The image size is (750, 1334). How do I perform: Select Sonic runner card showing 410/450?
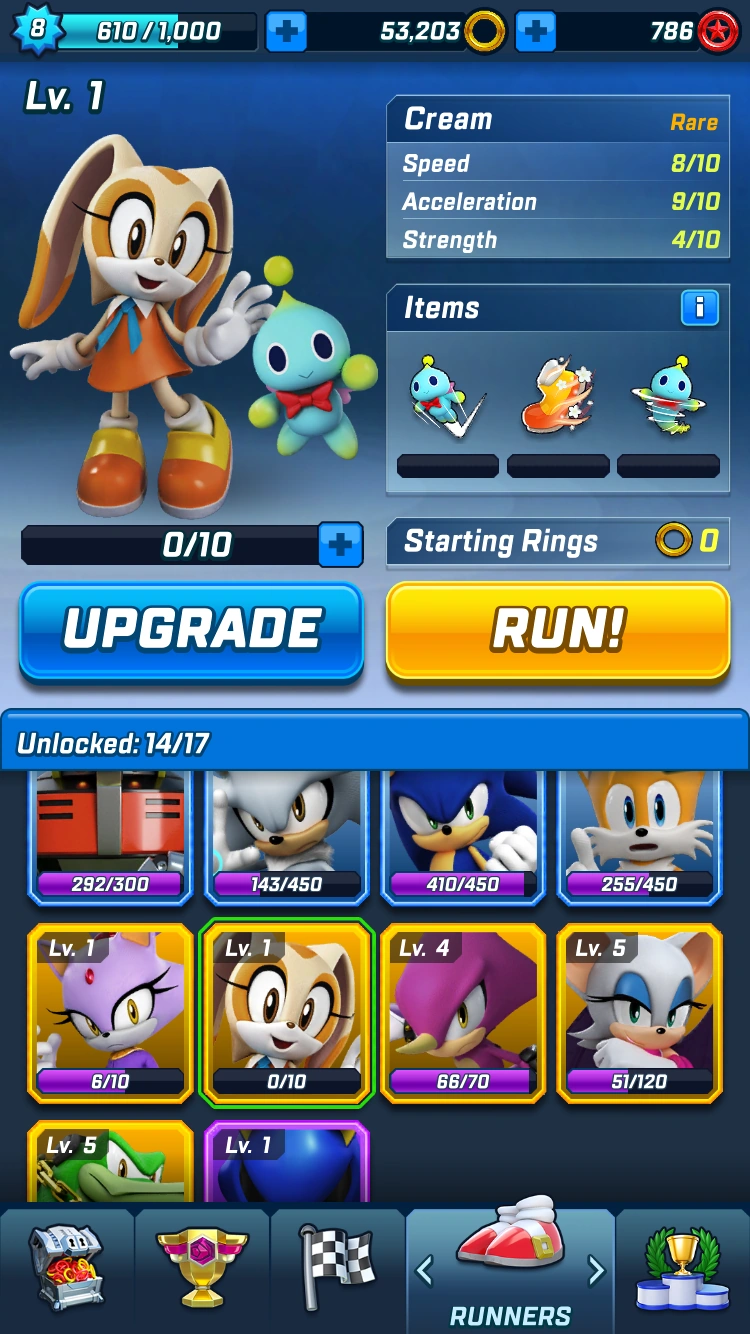coord(463,835)
